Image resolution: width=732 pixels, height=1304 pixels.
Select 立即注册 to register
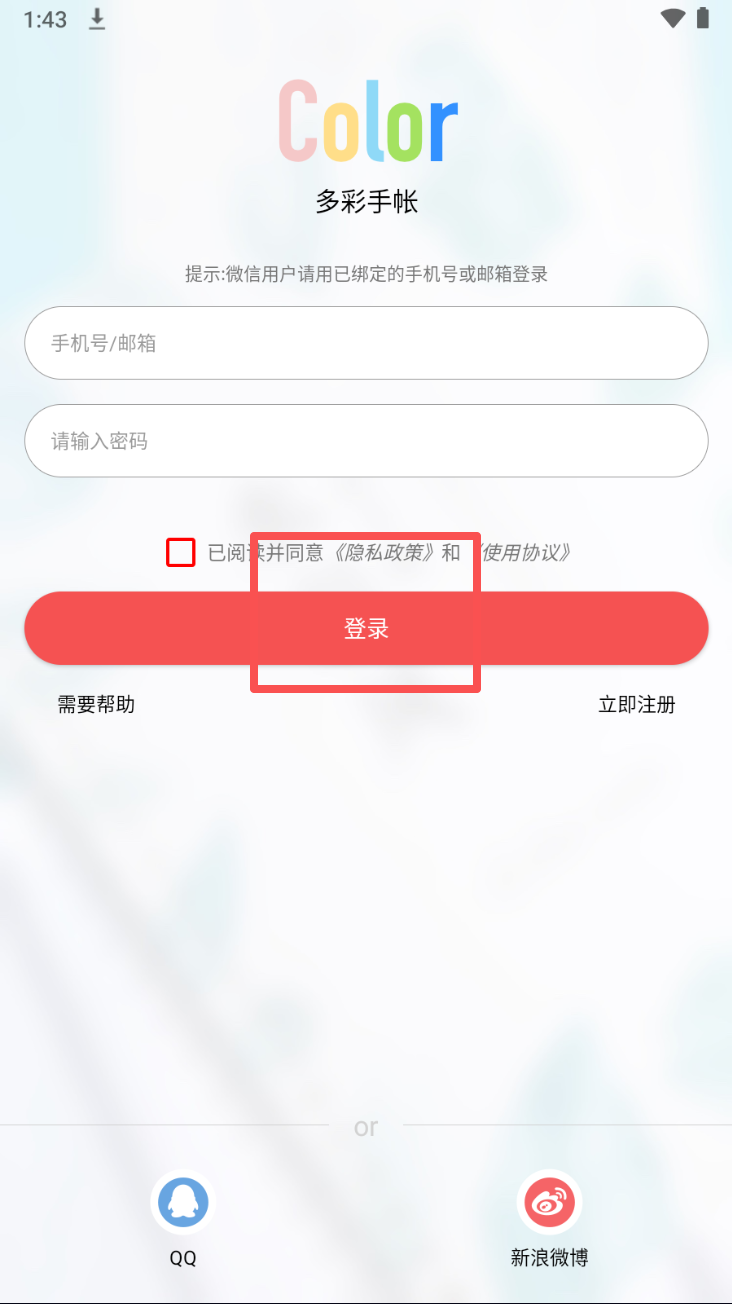(637, 704)
